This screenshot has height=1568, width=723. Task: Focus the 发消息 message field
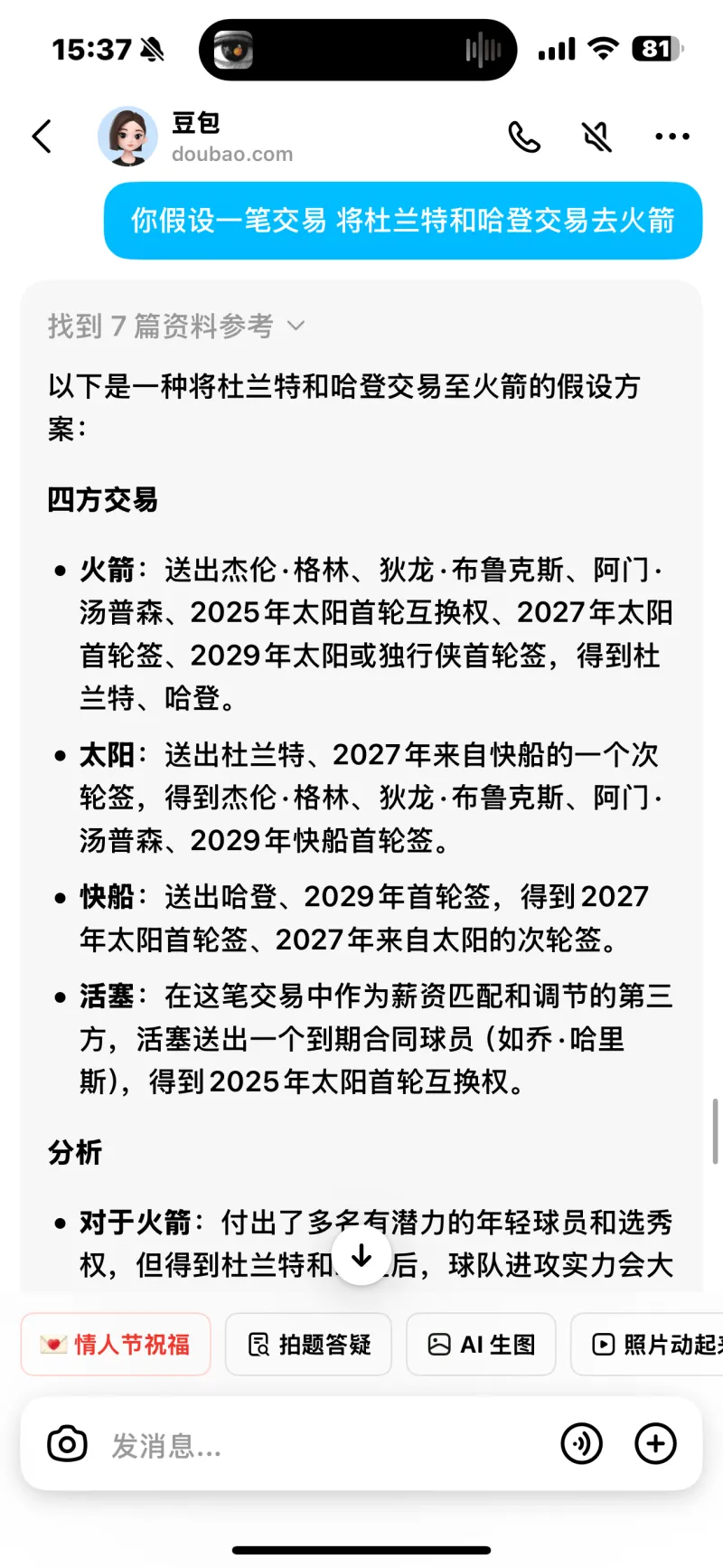[x=325, y=1445]
